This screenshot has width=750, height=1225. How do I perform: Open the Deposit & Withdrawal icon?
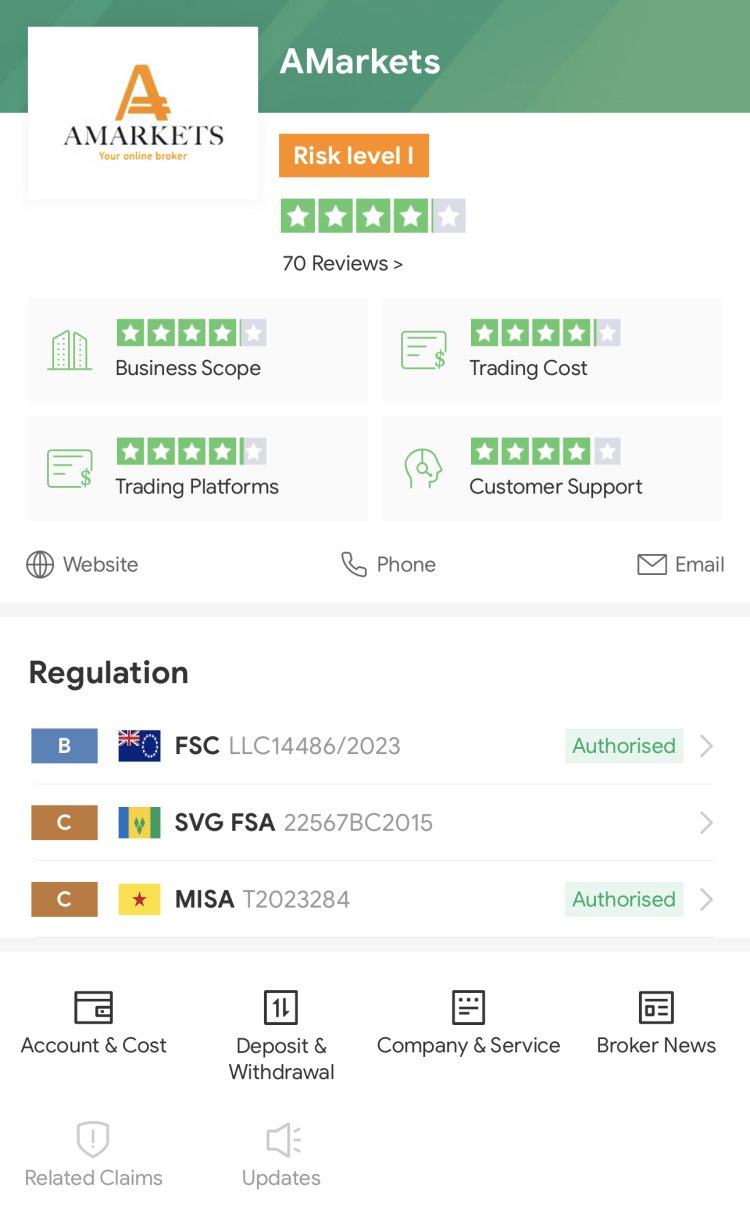click(280, 1007)
